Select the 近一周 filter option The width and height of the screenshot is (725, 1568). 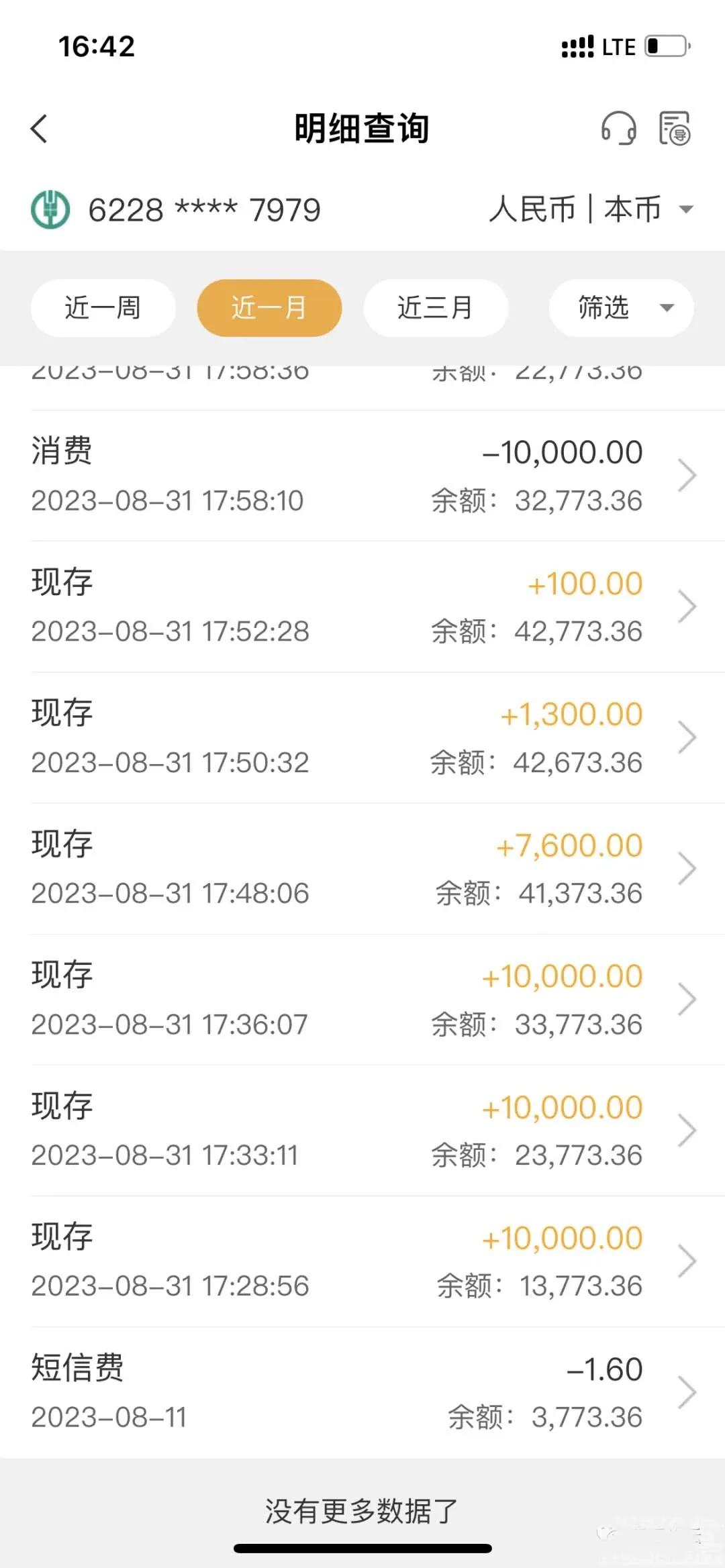coord(103,307)
